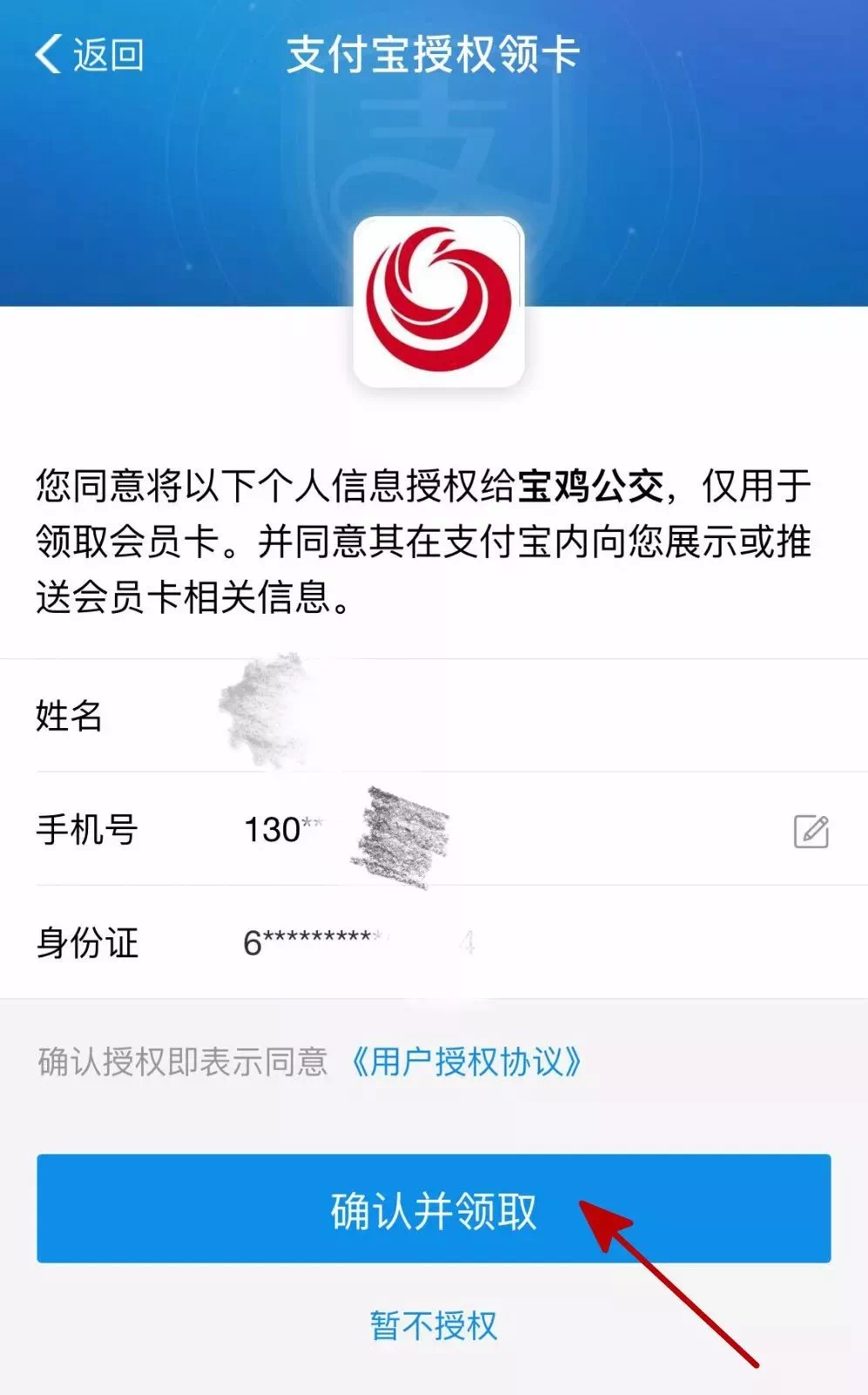Go back using the 返回 button

click(89, 55)
